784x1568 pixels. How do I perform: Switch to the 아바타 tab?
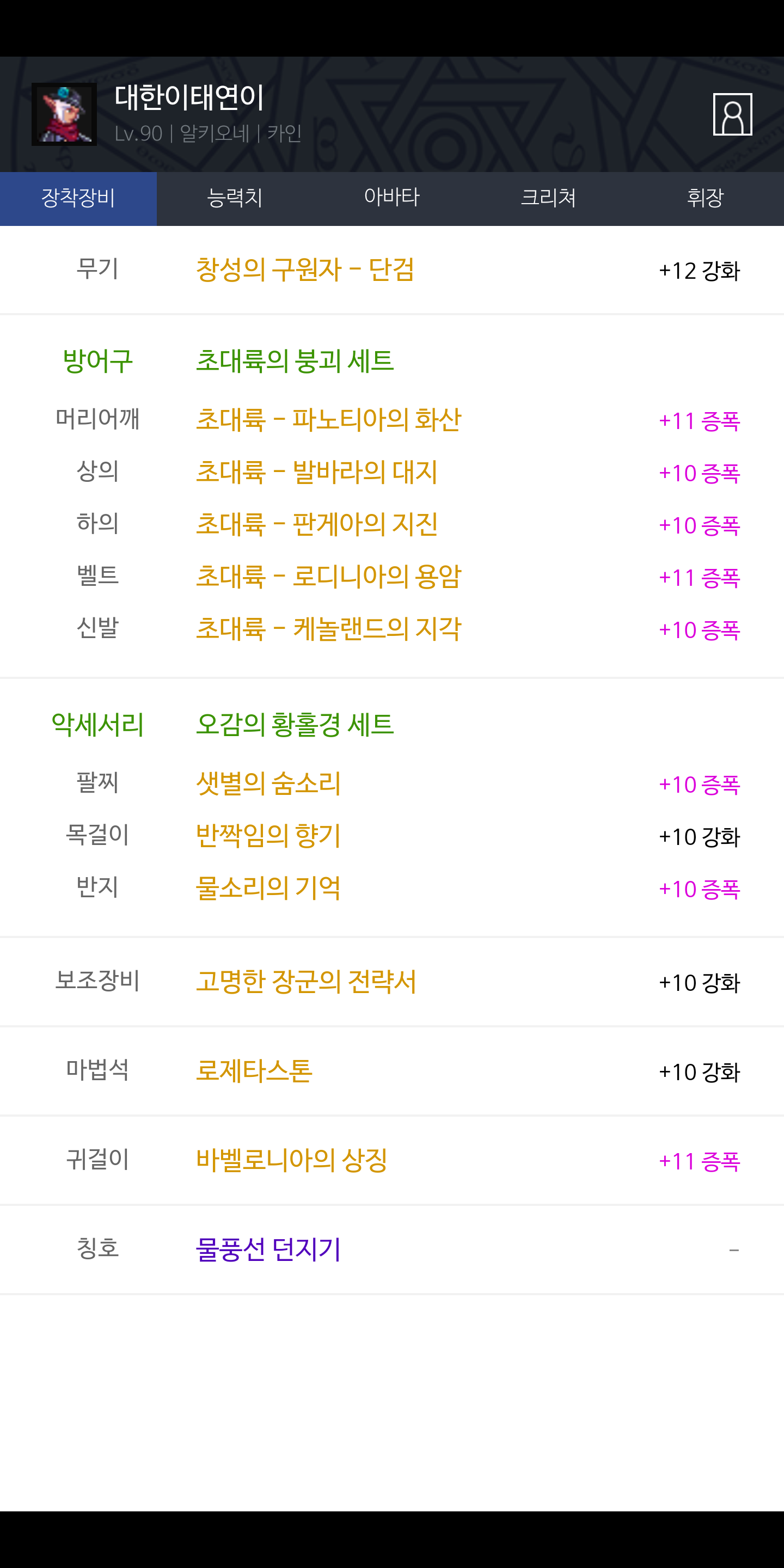392,198
